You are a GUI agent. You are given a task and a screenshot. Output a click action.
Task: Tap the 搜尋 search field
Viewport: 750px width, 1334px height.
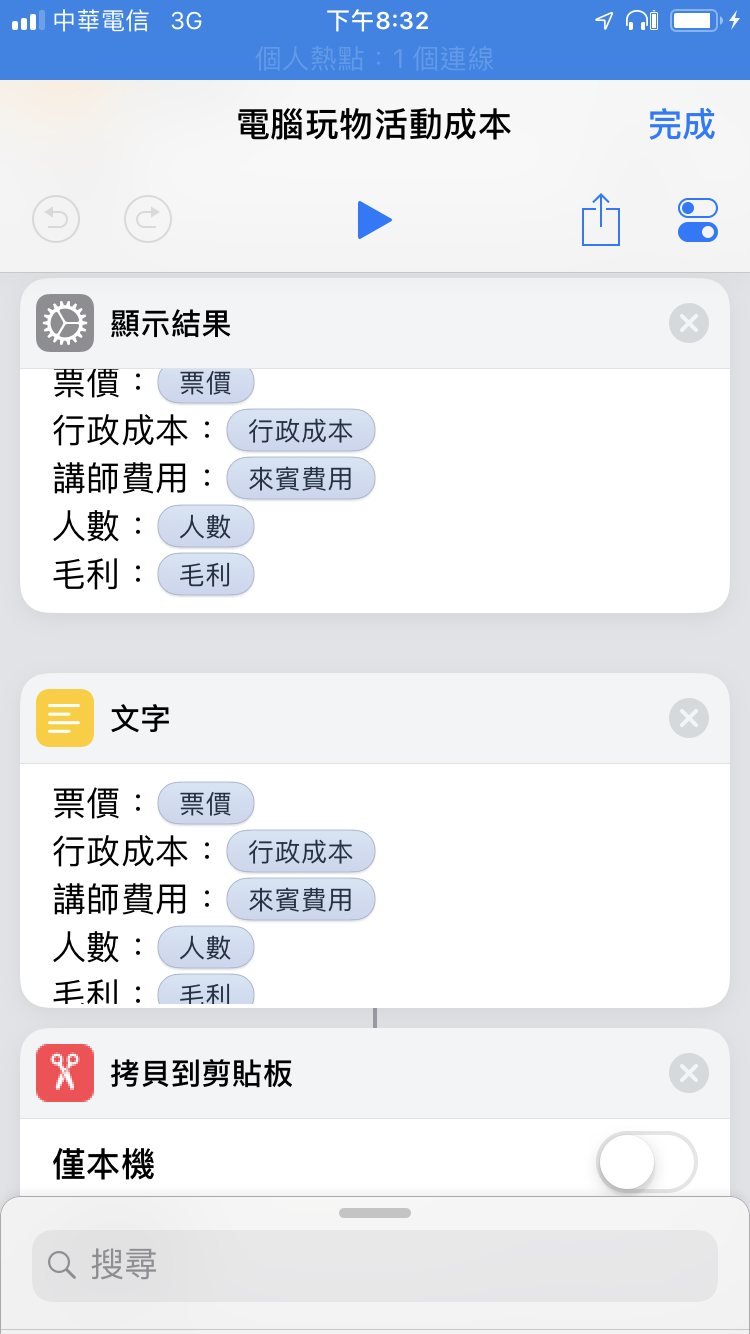click(x=375, y=1265)
